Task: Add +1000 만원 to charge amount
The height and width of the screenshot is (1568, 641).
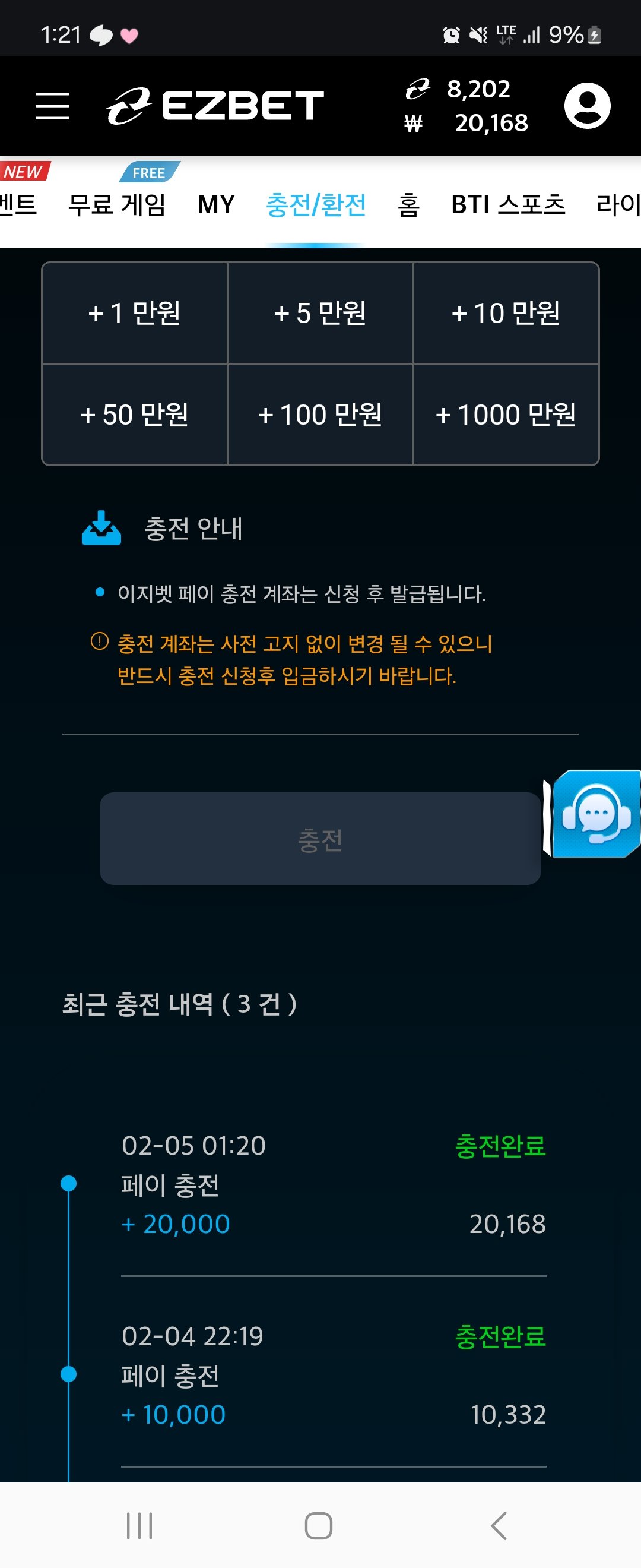Action: pos(505,415)
